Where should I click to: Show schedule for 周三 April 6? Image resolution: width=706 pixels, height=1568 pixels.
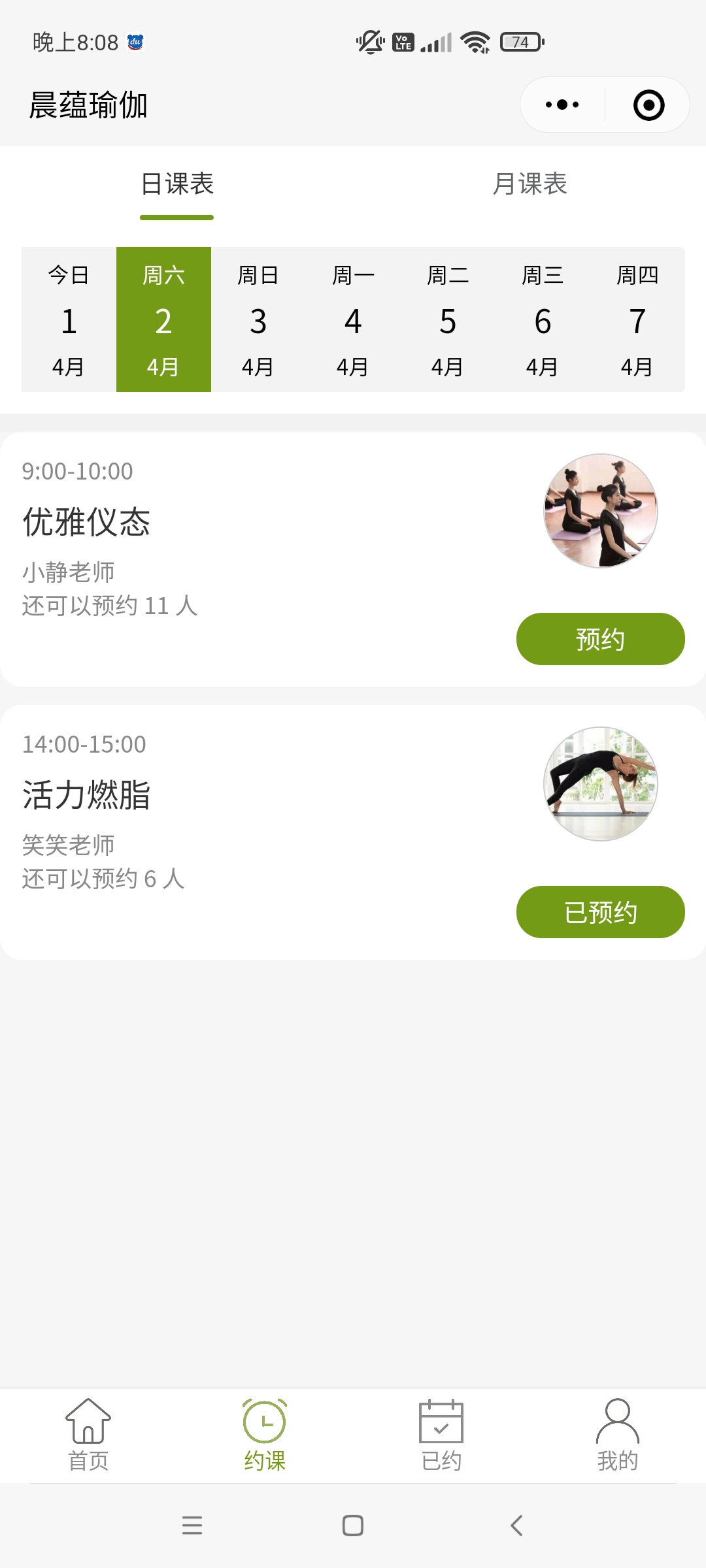(543, 319)
